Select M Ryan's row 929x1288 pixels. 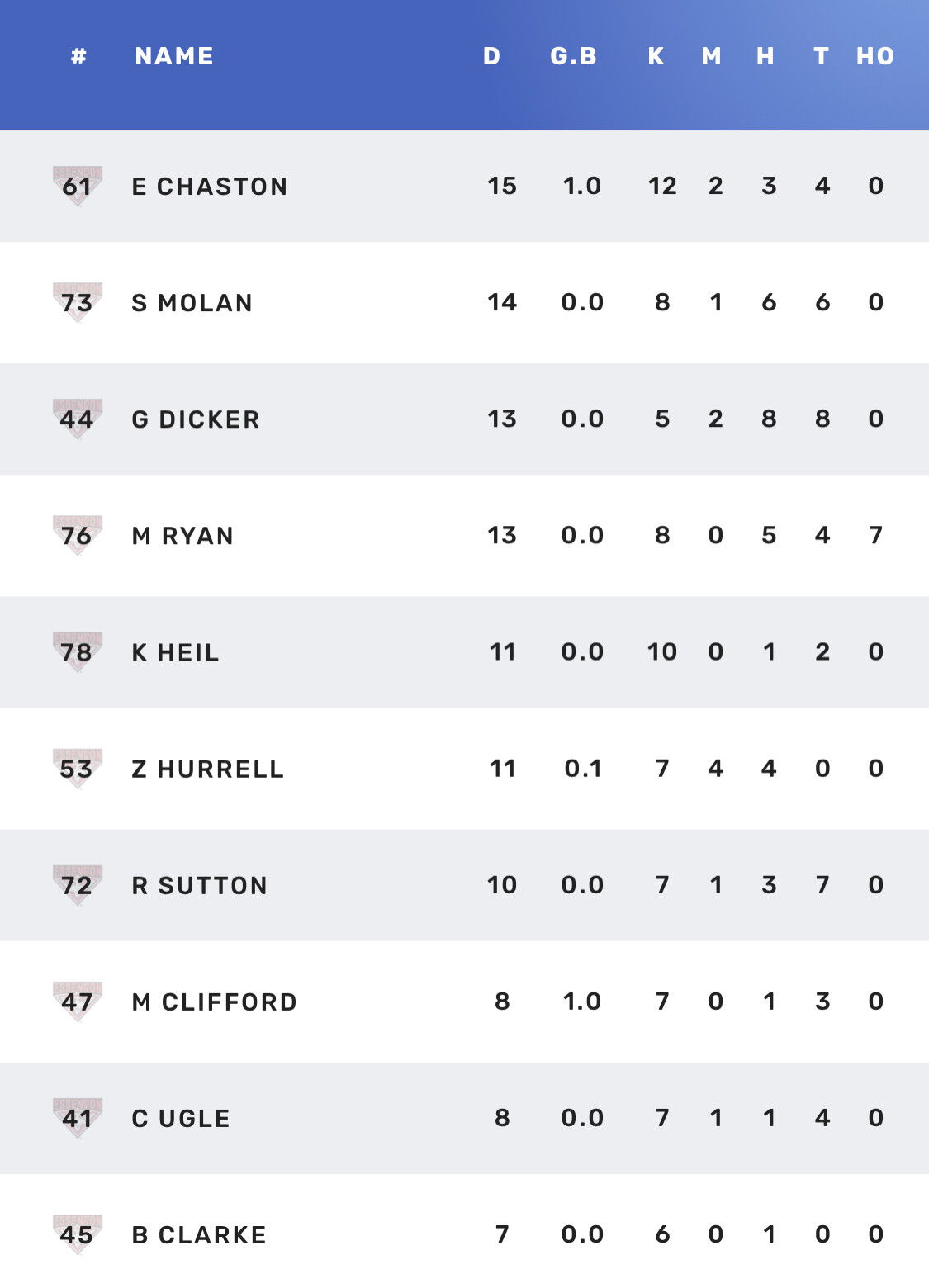point(182,536)
